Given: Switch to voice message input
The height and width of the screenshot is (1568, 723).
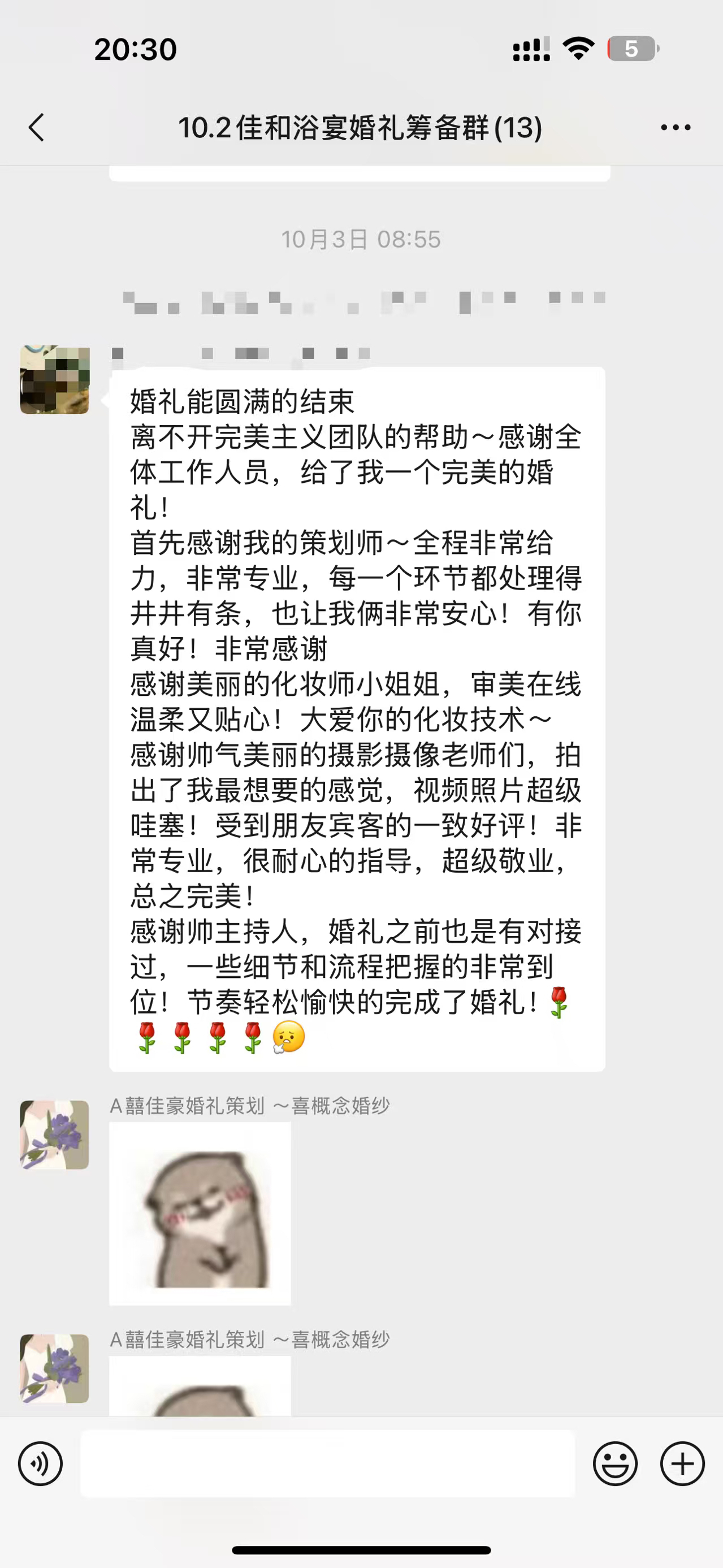Looking at the screenshot, I should click(40, 1464).
